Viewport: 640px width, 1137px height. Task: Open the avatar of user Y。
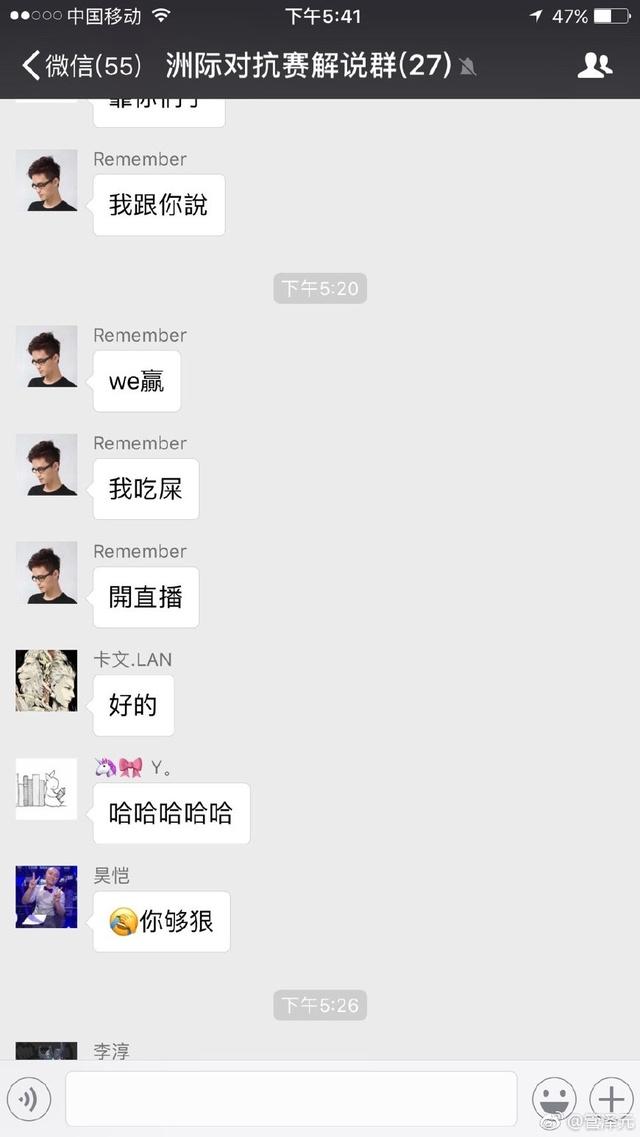46,789
